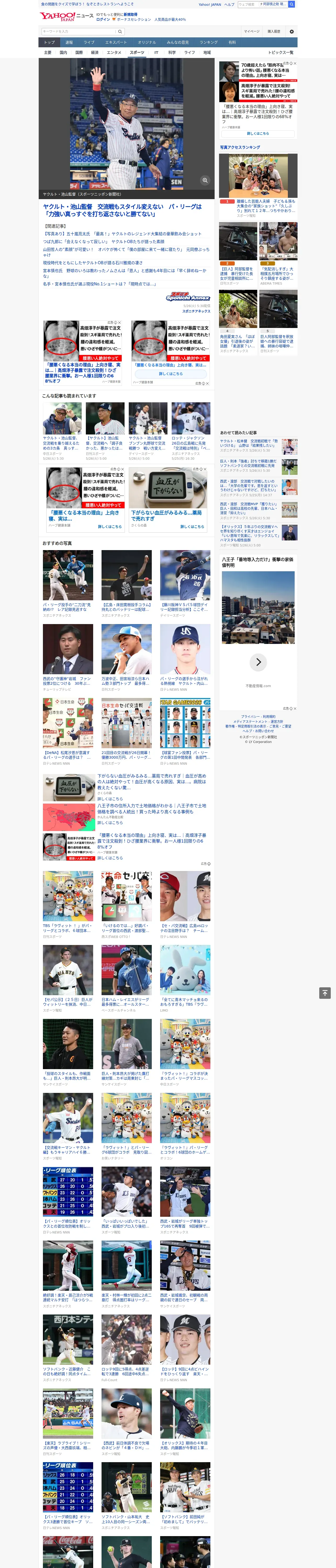This screenshot has width=336, height=1568.
Task: Switch to the 速報 tab
Action: [x=69, y=43]
